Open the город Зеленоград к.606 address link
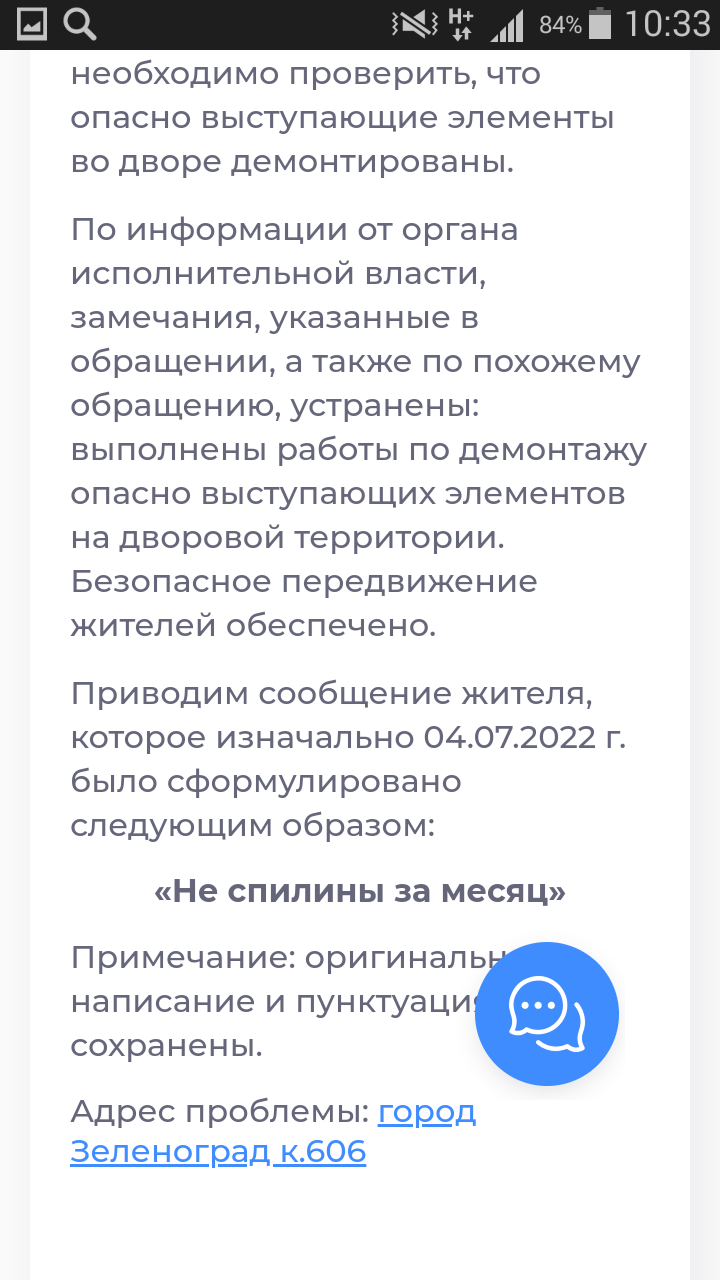 [273, 1132]
